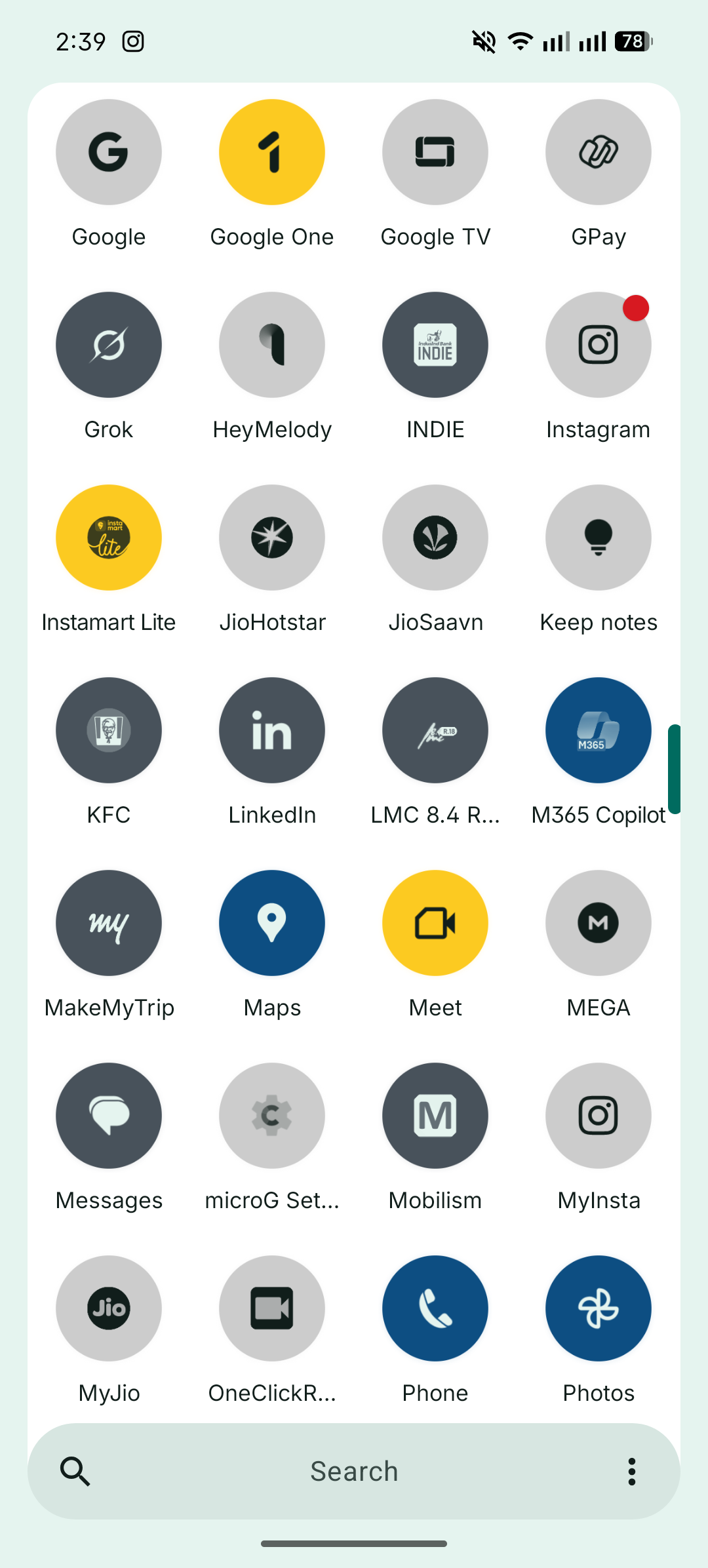Launch the Keep notes app
The width and height of the screenshot is (708, 1568).
pyautogui.click(x=598, y=538)
